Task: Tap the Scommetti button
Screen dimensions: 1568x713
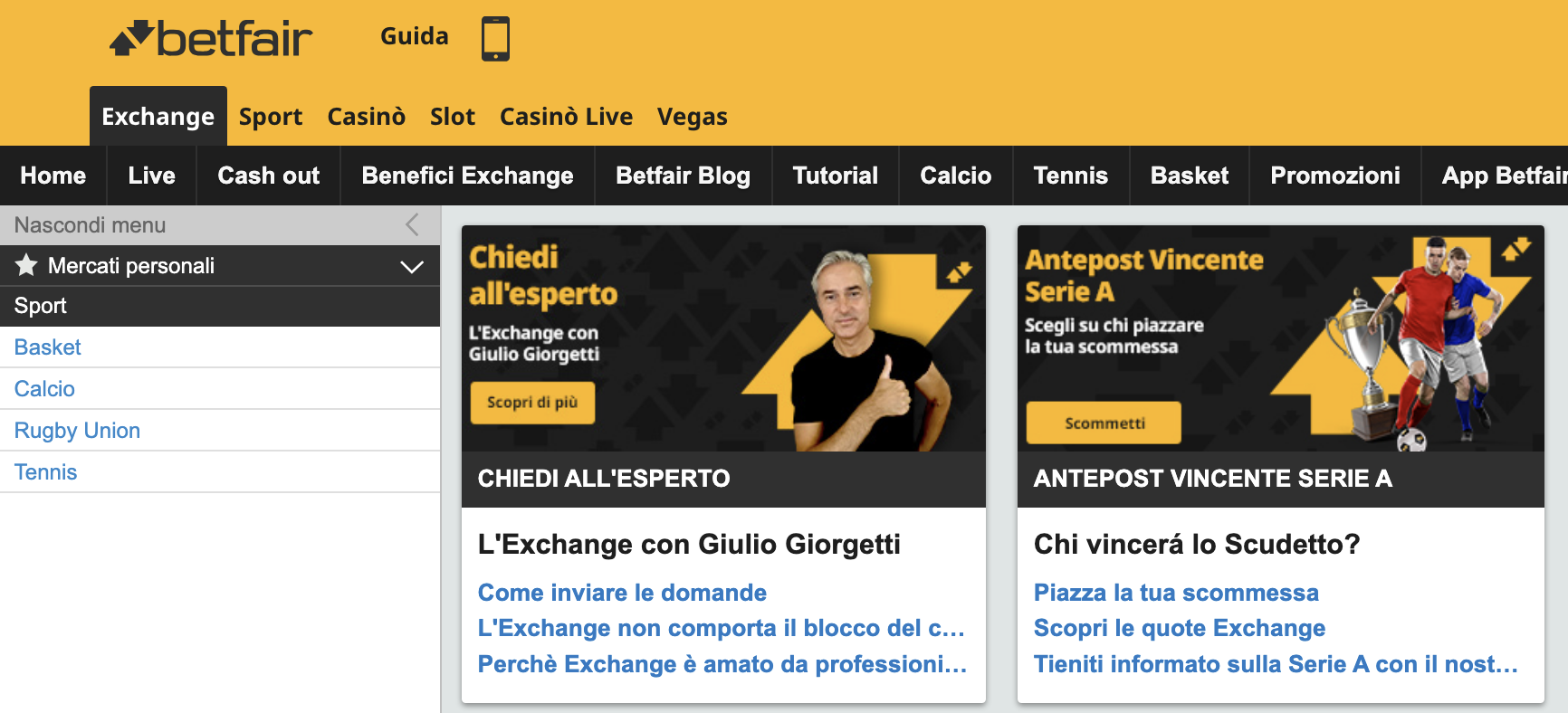Action: 1104,423
